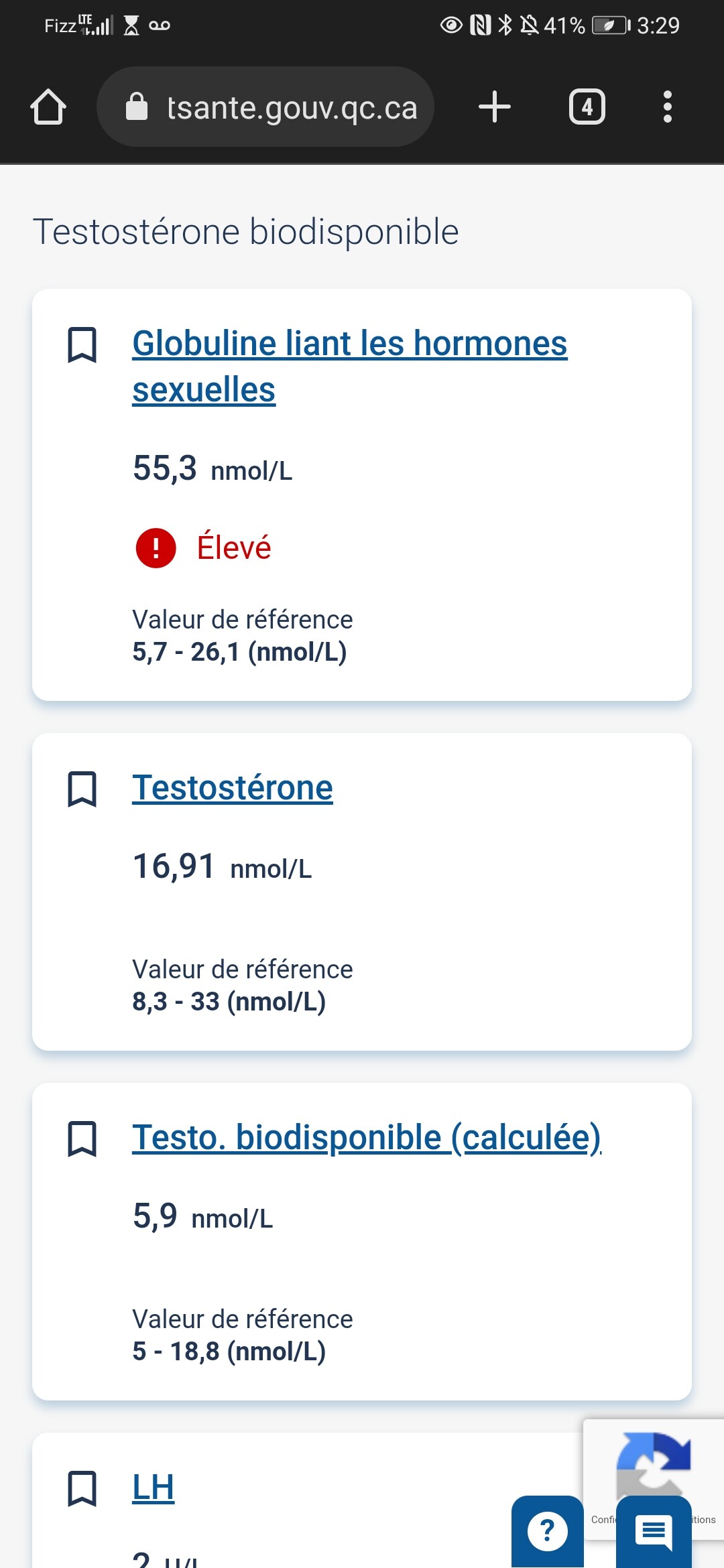Open the Globuline liant les hormones sexuelles link
The width and height of the screenshot is (724, 1568).
[x=350, y=366]
